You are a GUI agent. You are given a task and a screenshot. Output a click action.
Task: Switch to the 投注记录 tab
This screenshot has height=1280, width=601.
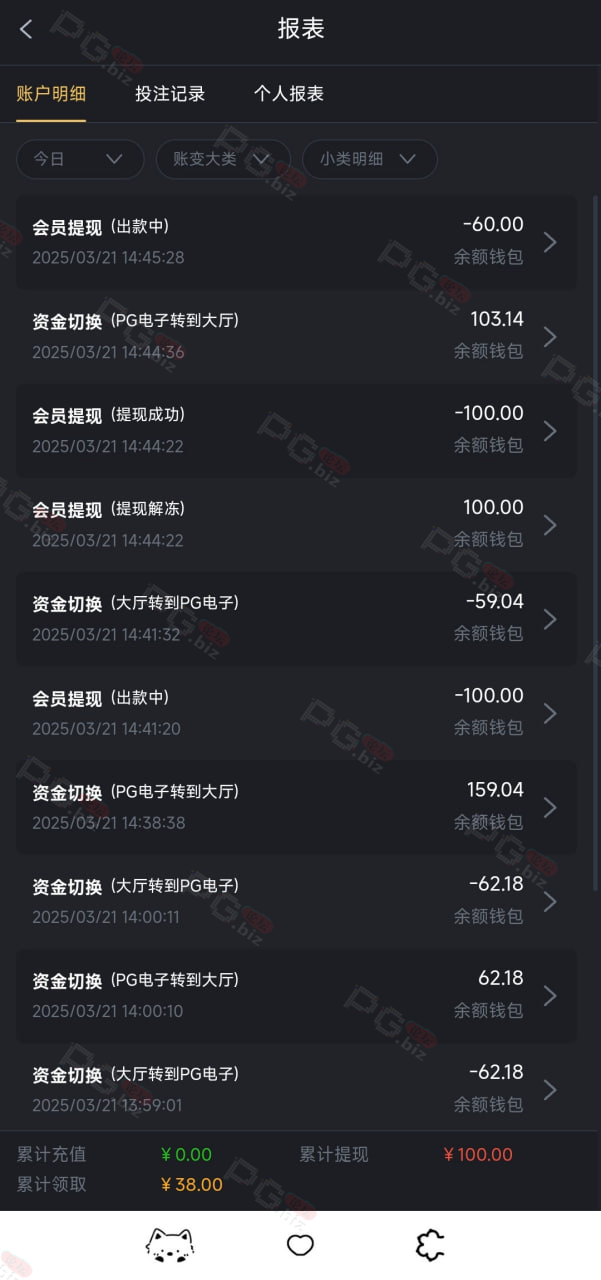click(x=170, y=94)
